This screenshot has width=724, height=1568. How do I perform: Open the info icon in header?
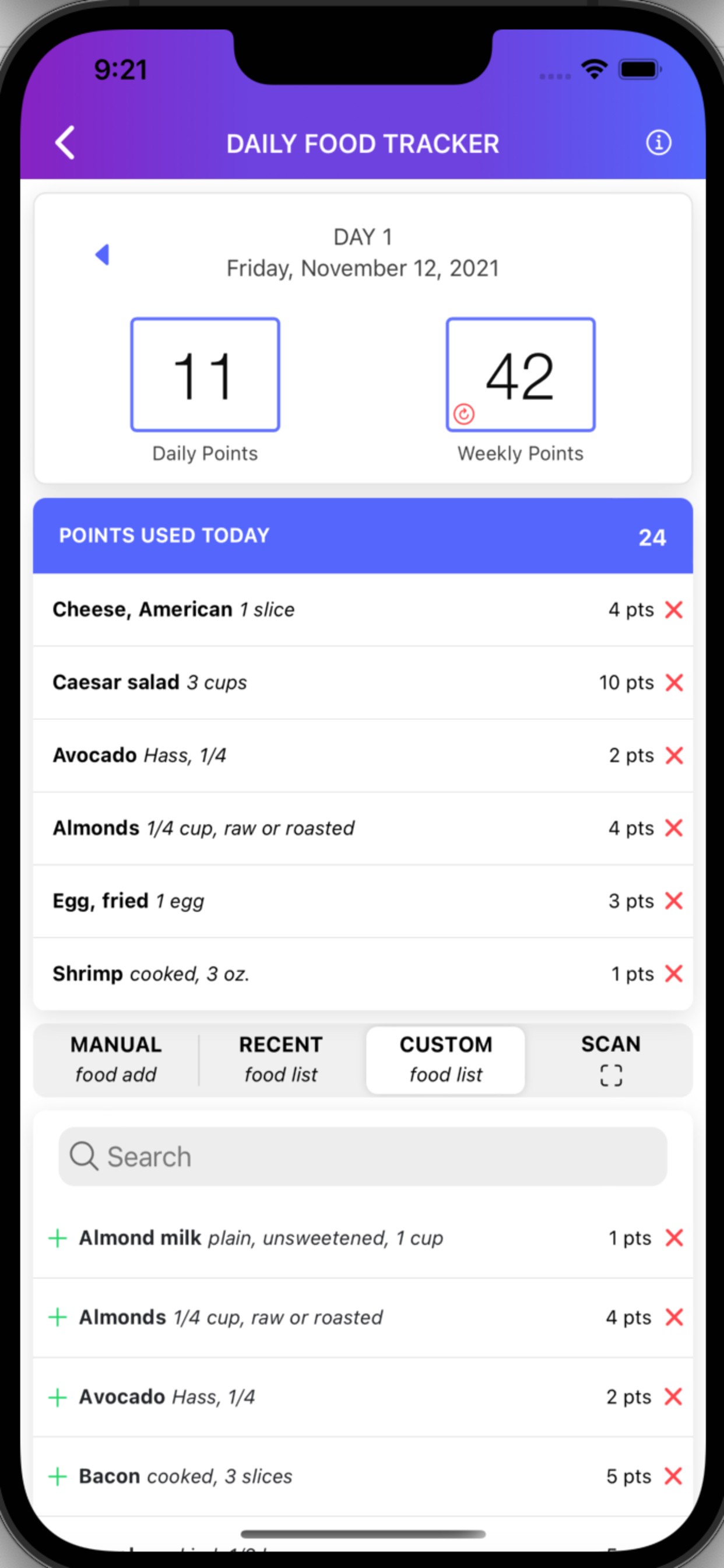(x=658, y=143)
